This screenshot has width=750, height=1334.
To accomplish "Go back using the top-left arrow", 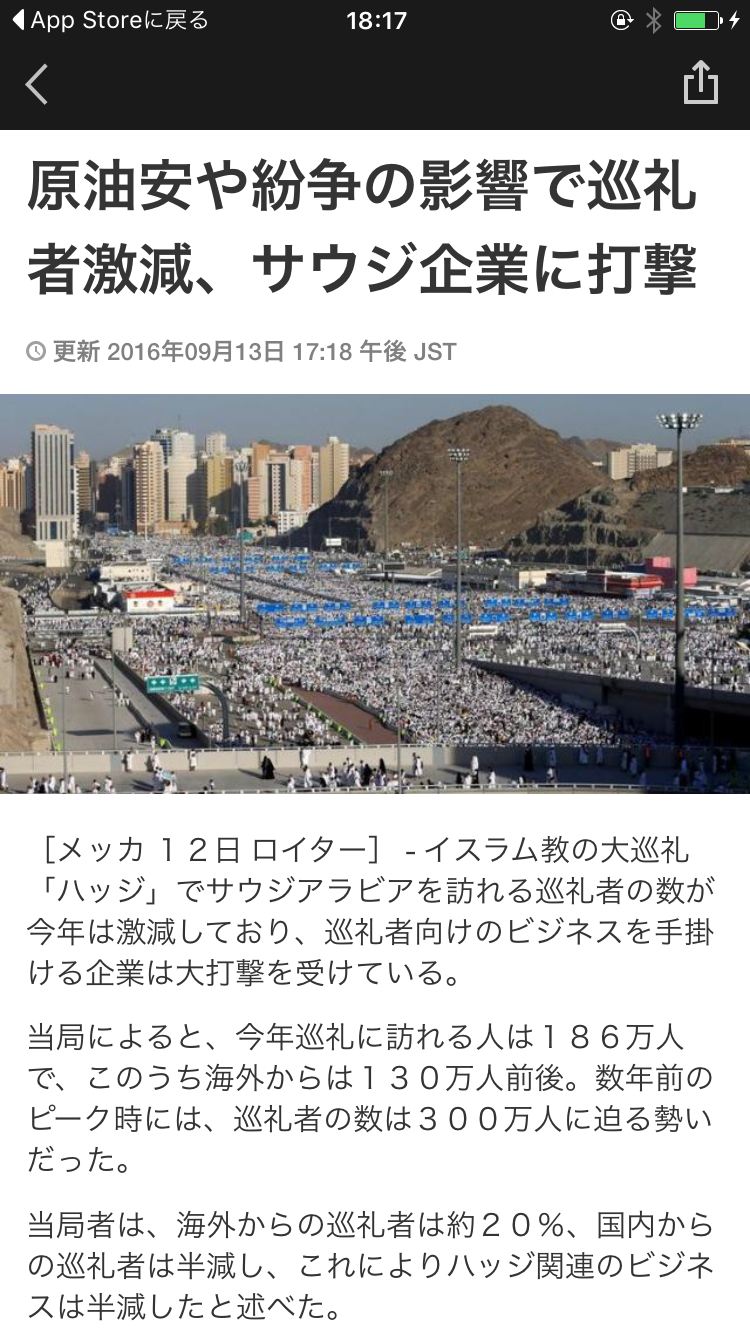I will [37, 85].
